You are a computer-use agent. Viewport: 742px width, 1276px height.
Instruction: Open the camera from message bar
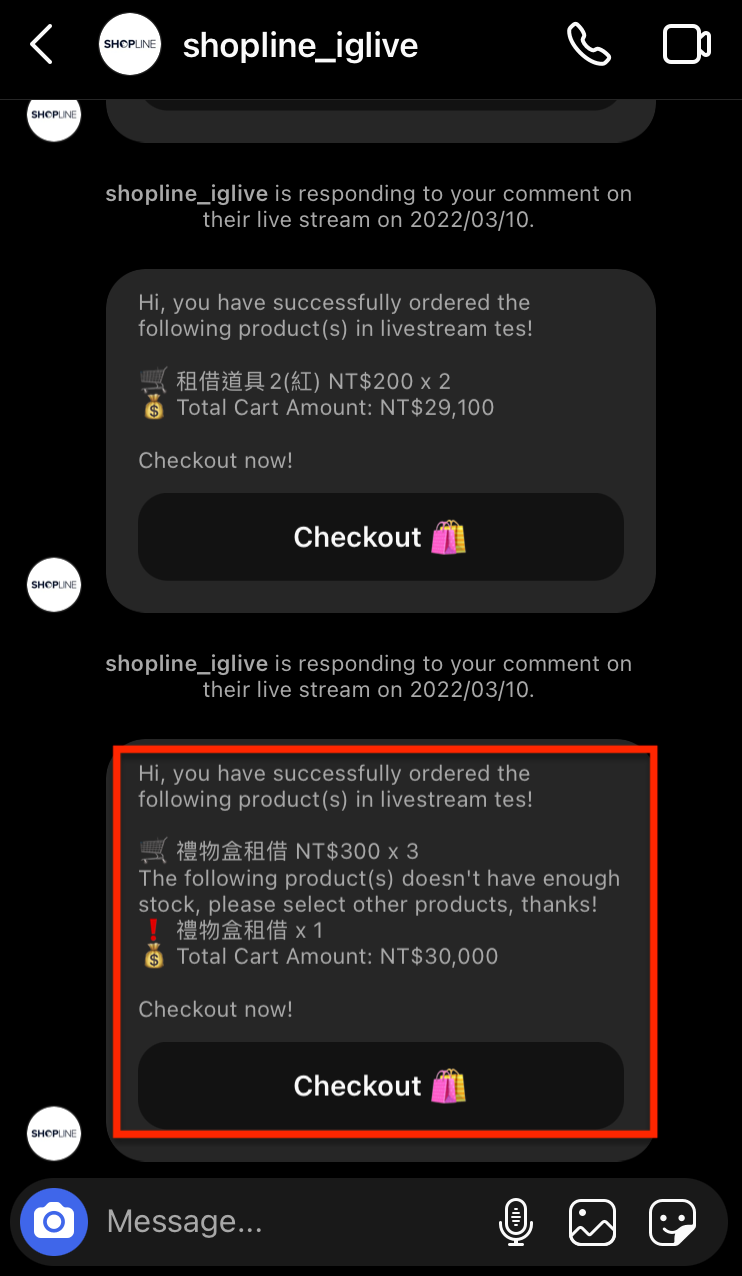point(54,1221)
